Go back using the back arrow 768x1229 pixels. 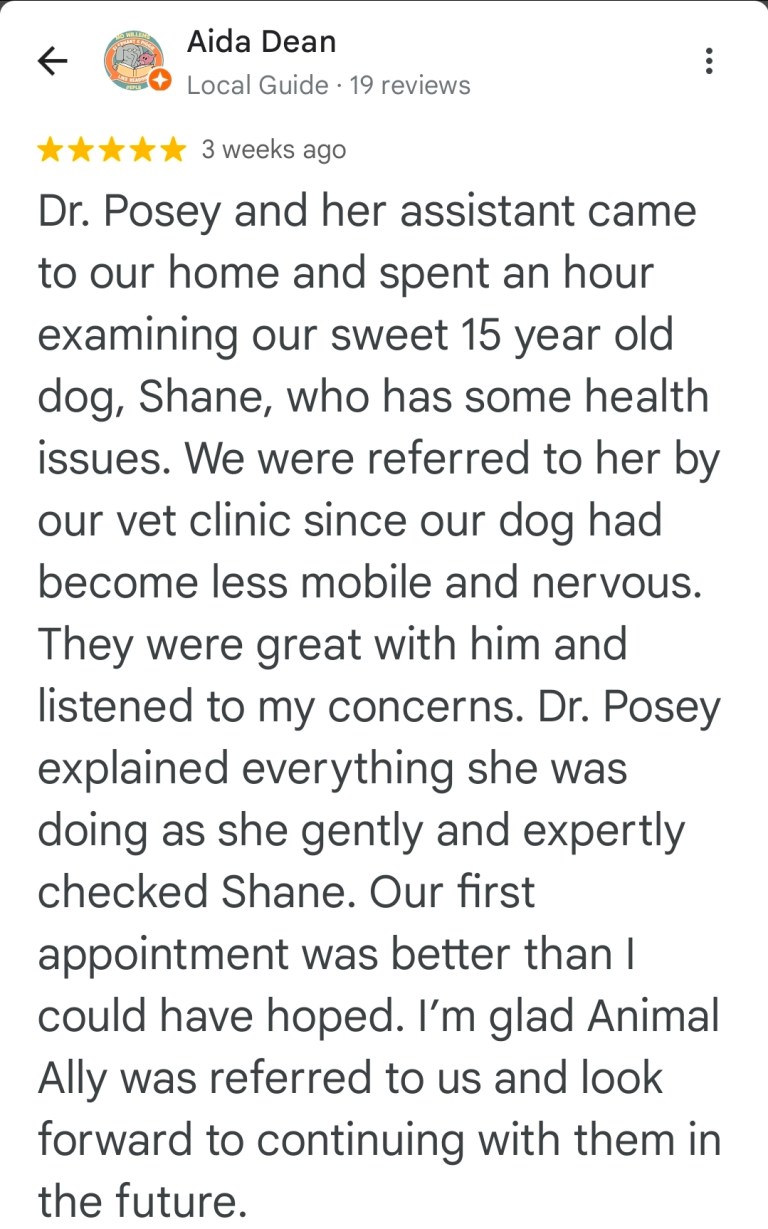point(52,62)
